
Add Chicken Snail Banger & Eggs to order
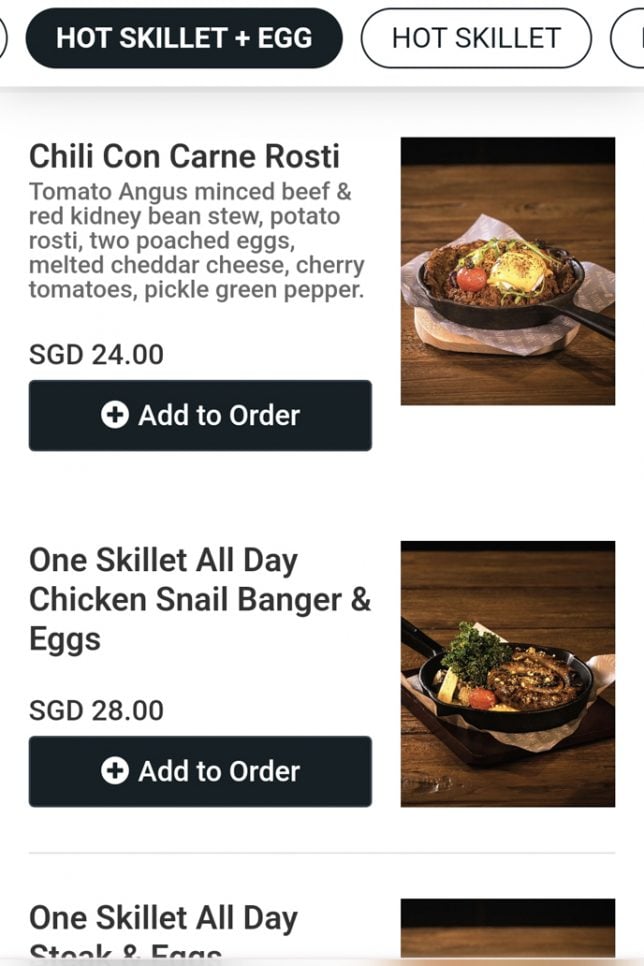click(200, 771)
